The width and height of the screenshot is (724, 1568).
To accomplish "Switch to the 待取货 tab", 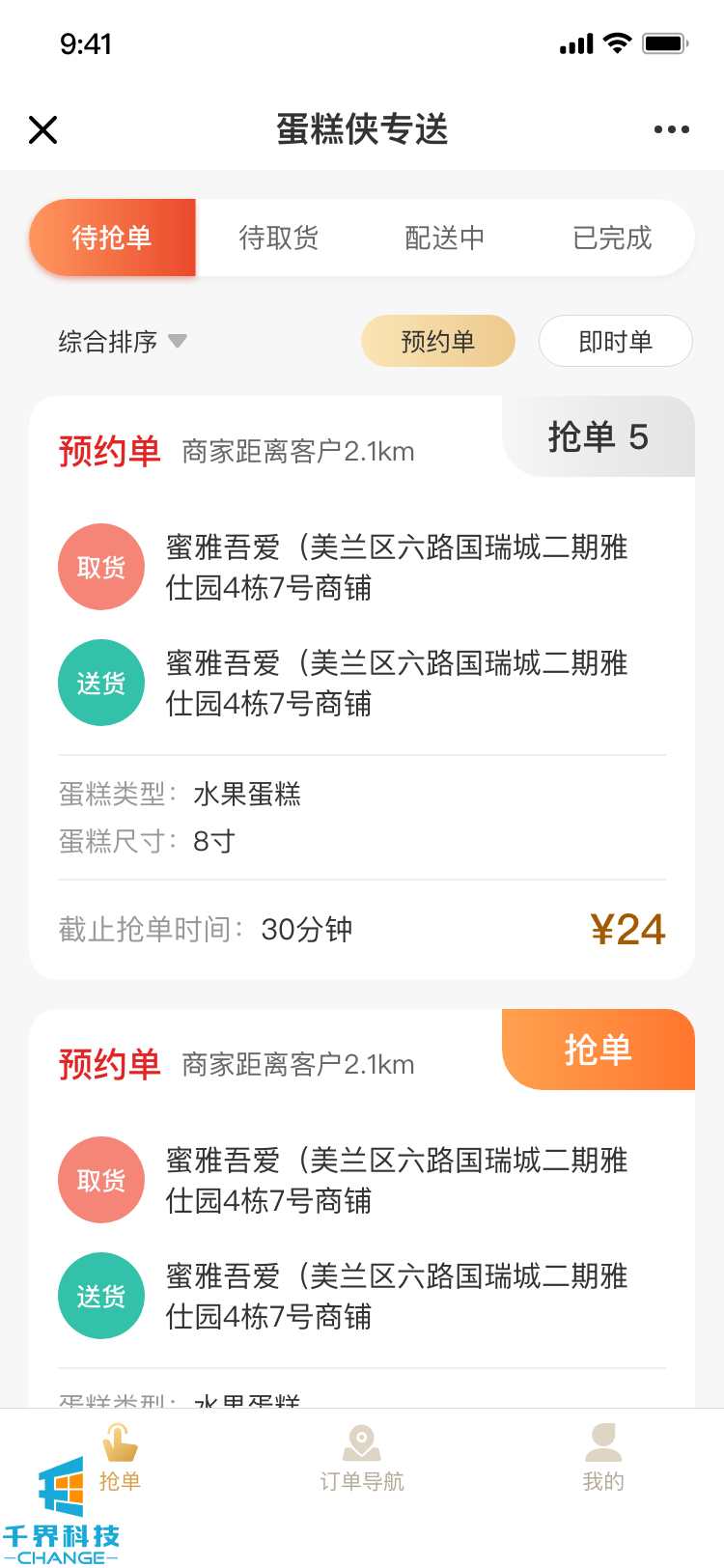I will (279, 238).
